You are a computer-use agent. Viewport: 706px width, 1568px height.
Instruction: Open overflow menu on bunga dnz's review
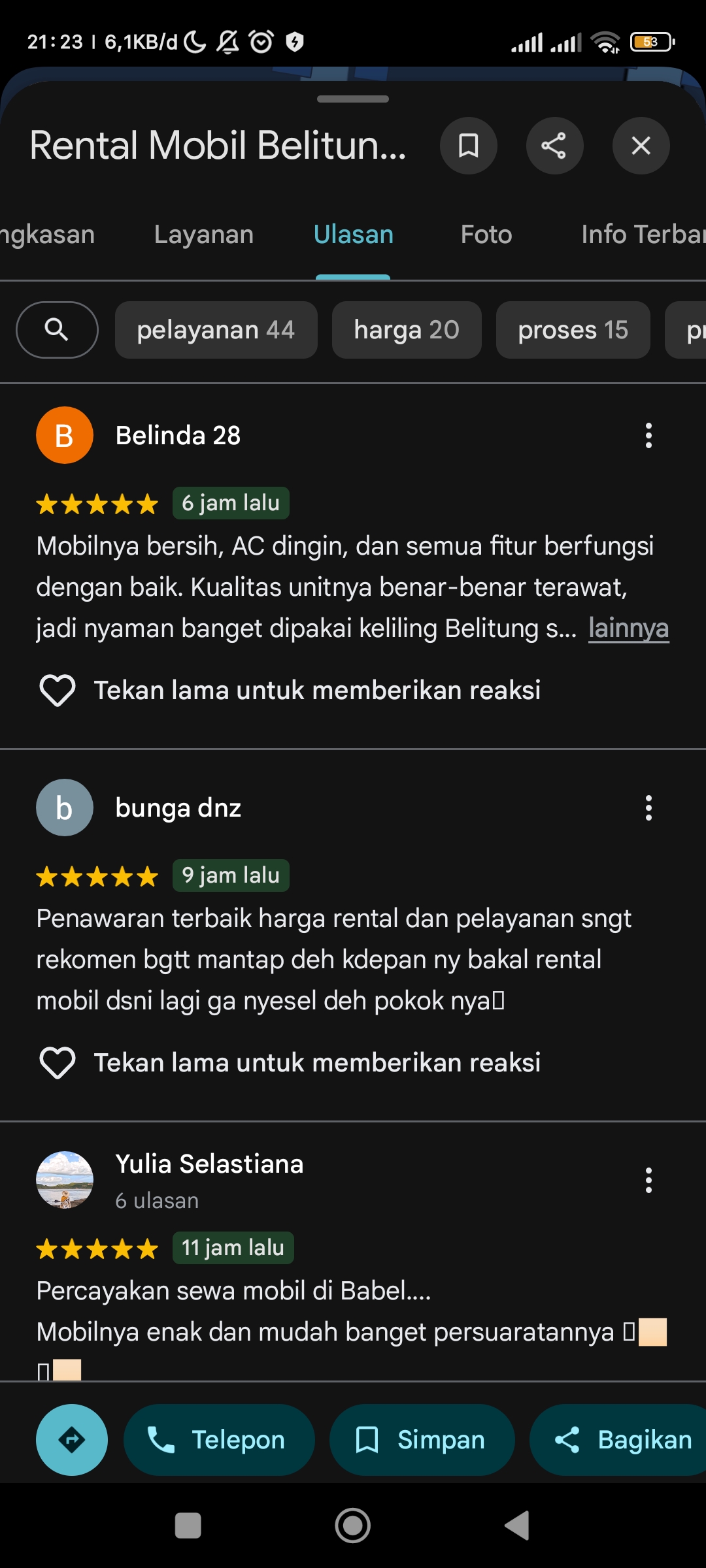(648, 808)
